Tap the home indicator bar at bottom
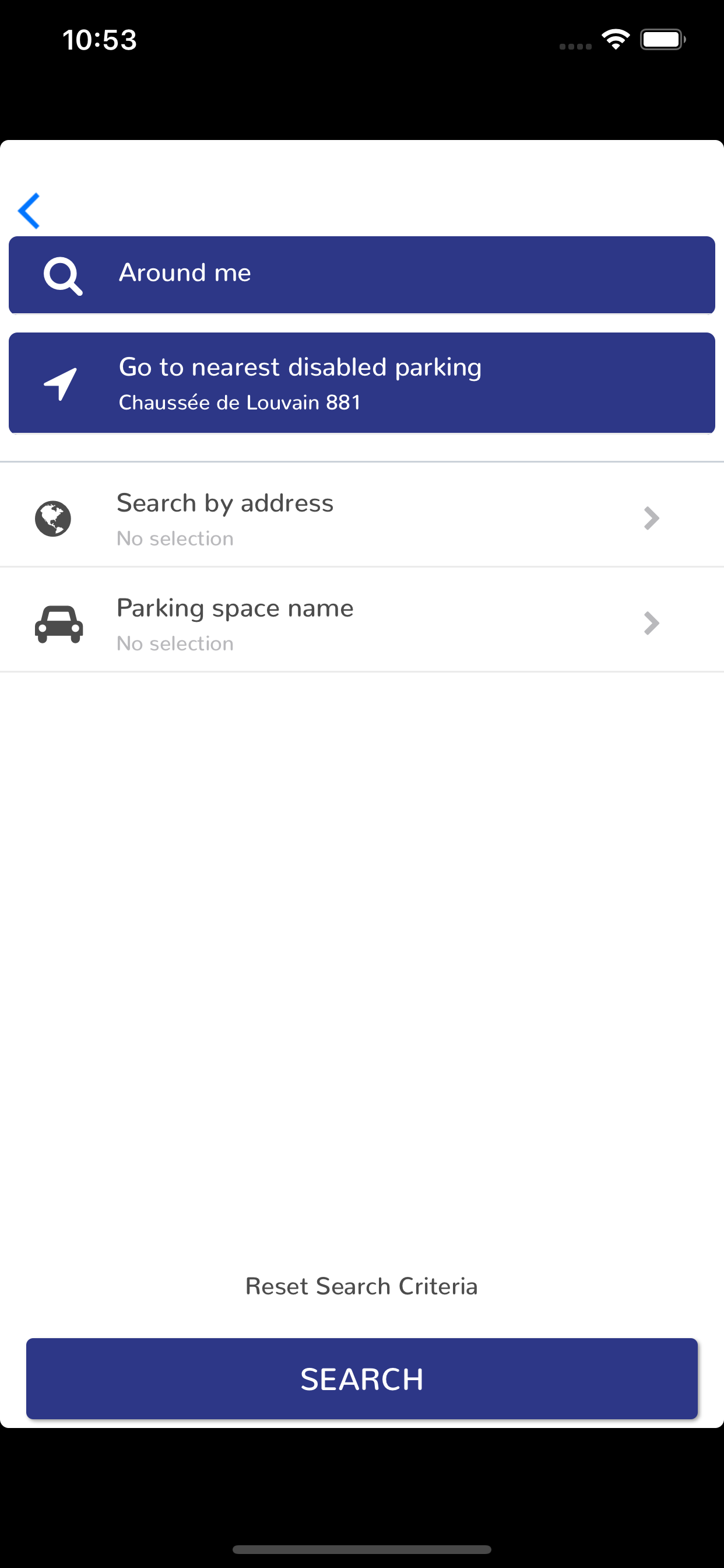 [x=361, y=1549]
